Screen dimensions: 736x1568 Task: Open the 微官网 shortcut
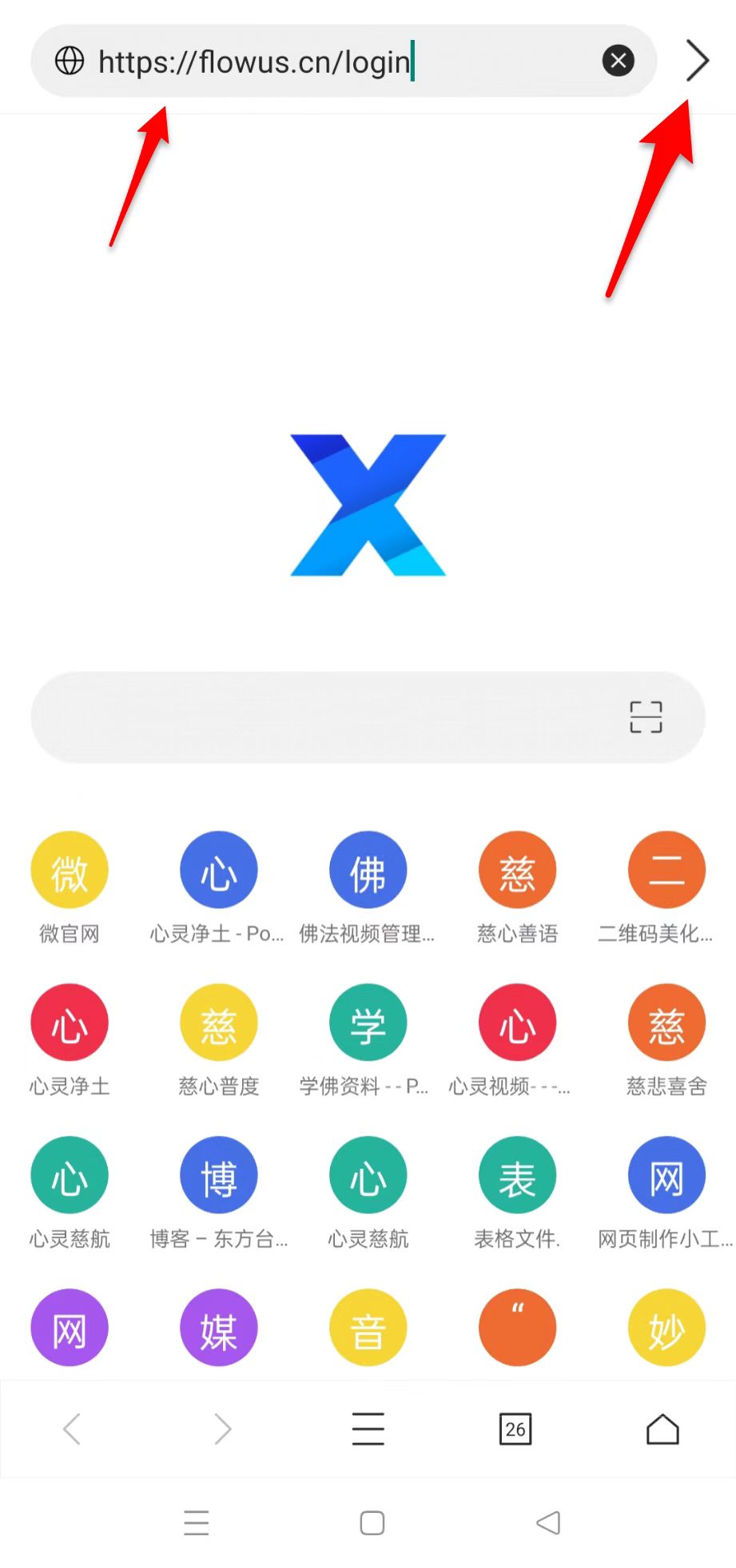click(x=70, y=870)
